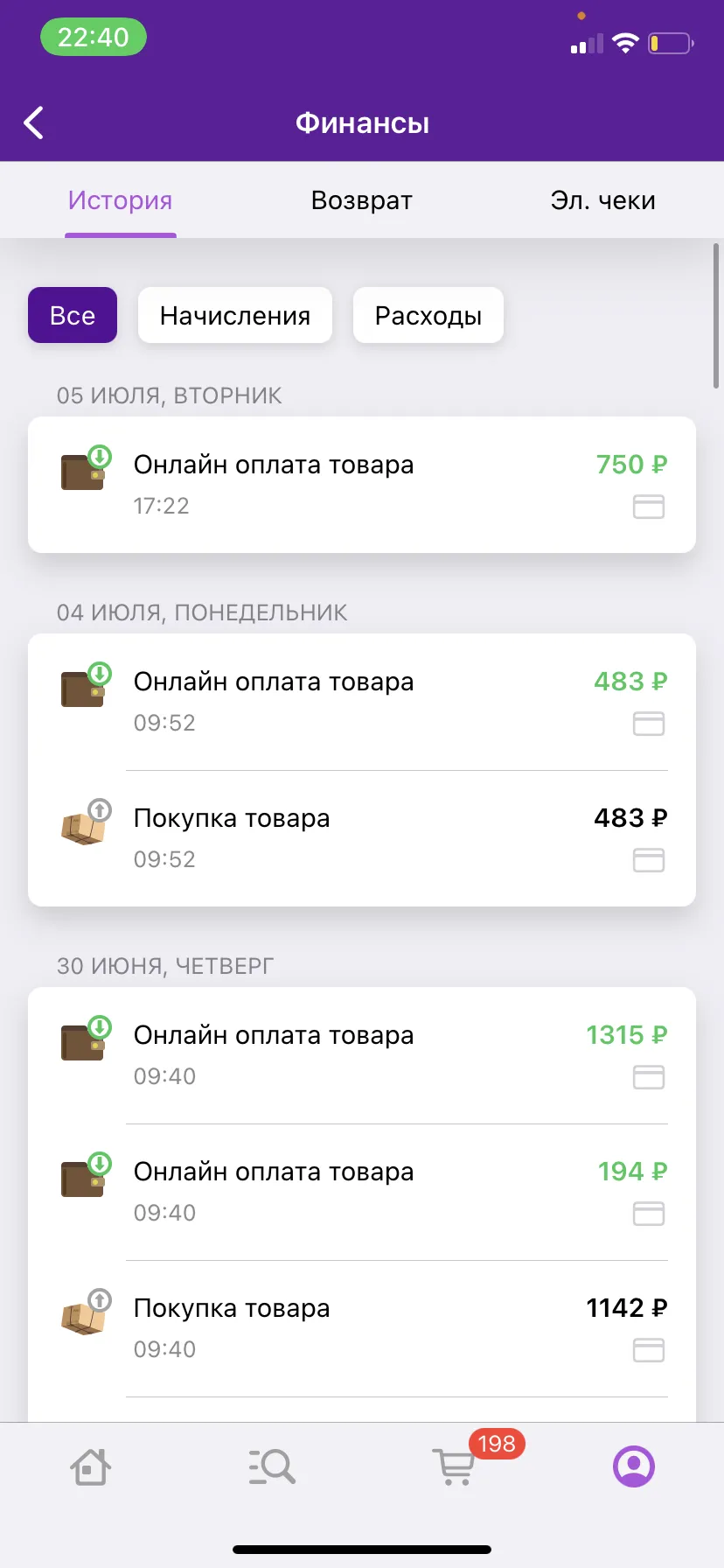Select the История tab
Viewport: 724px width, 1568px height.
121,200
